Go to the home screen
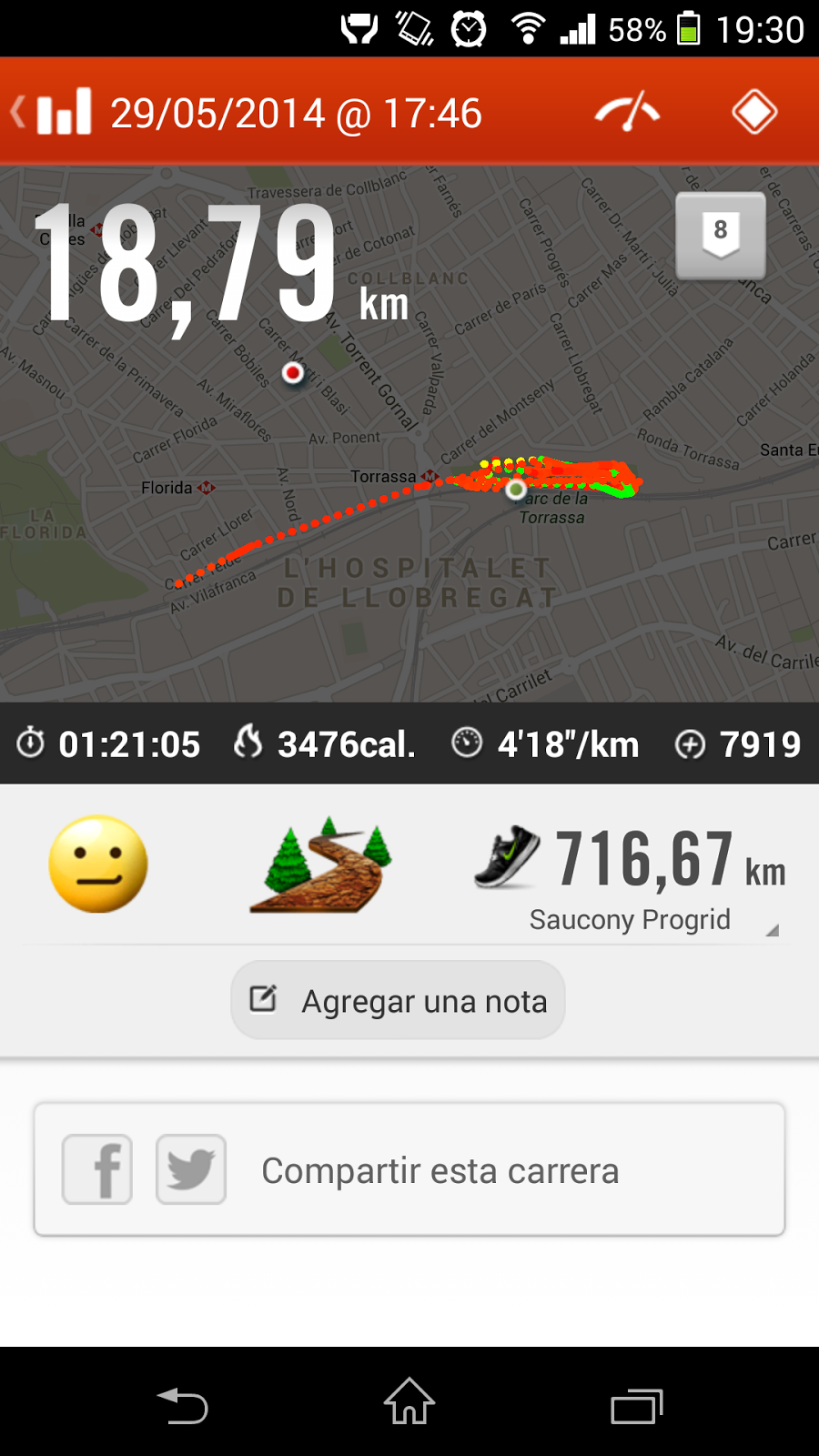The height and width of the screenshot is (1456, 819). coord(409,1401)
